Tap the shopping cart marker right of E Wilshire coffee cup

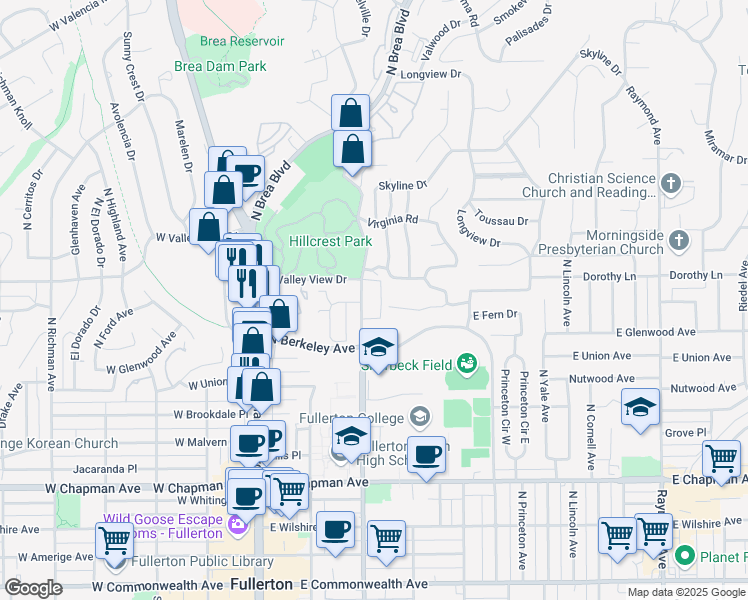click(386, 540)
